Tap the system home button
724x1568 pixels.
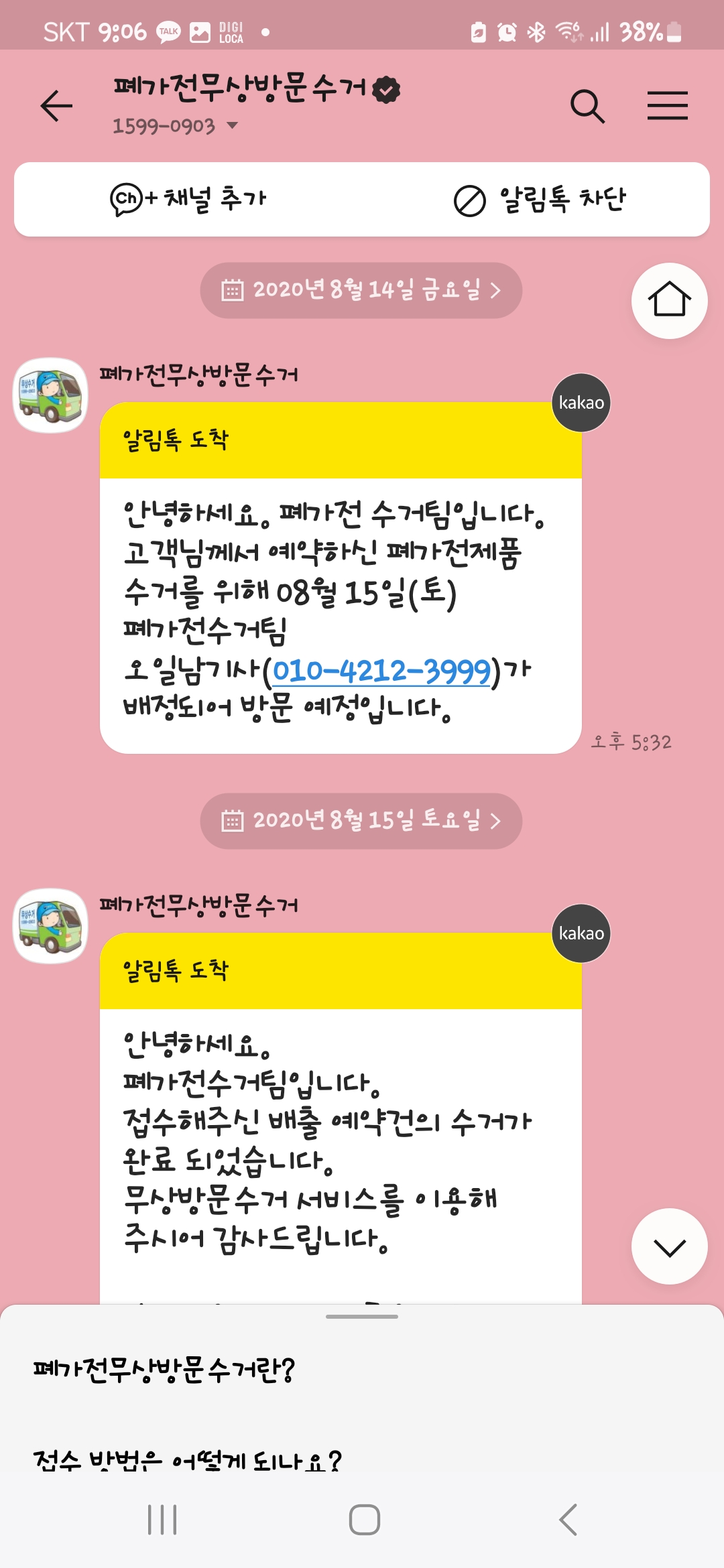pyautogui.click(x=364, y=1520)
